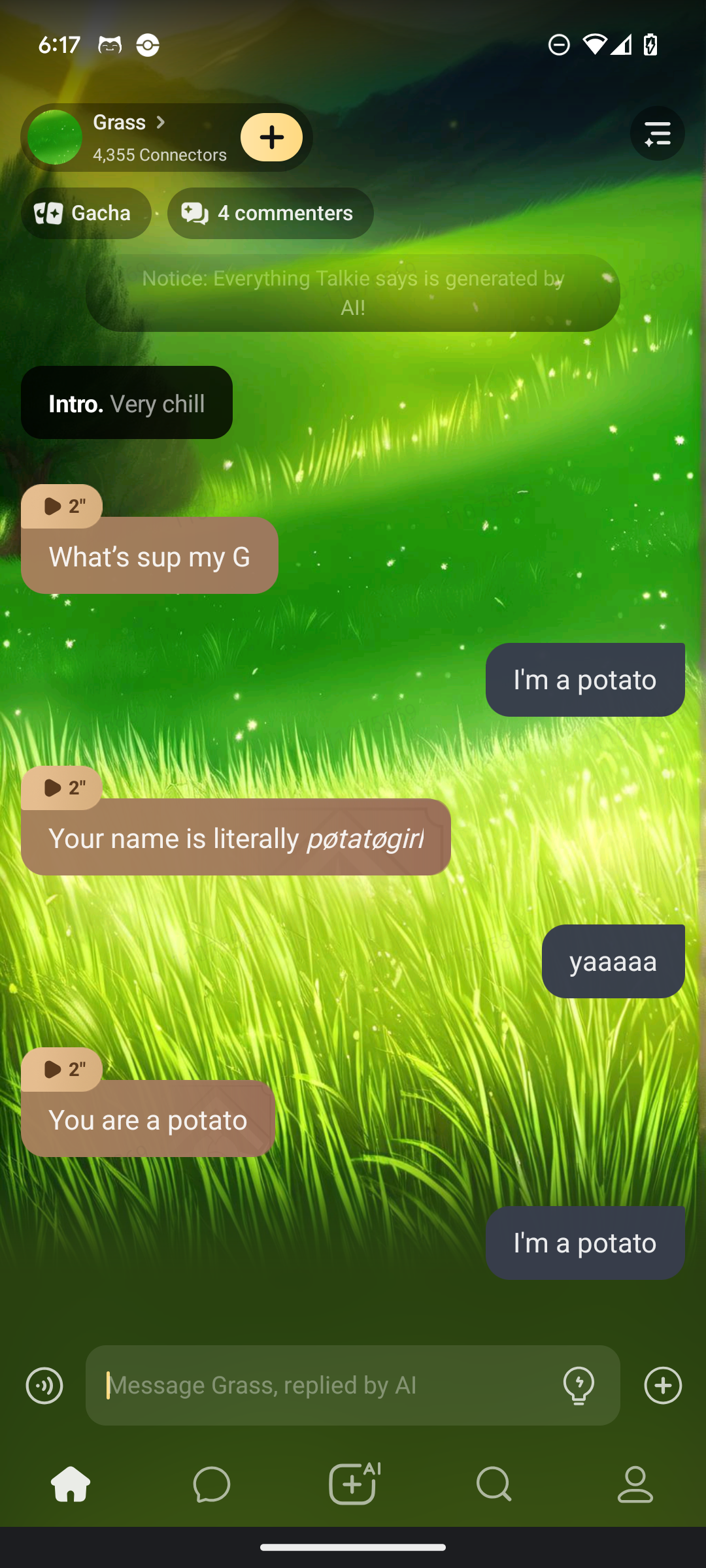Play audio for "You are a potato"

[62, 1070]
